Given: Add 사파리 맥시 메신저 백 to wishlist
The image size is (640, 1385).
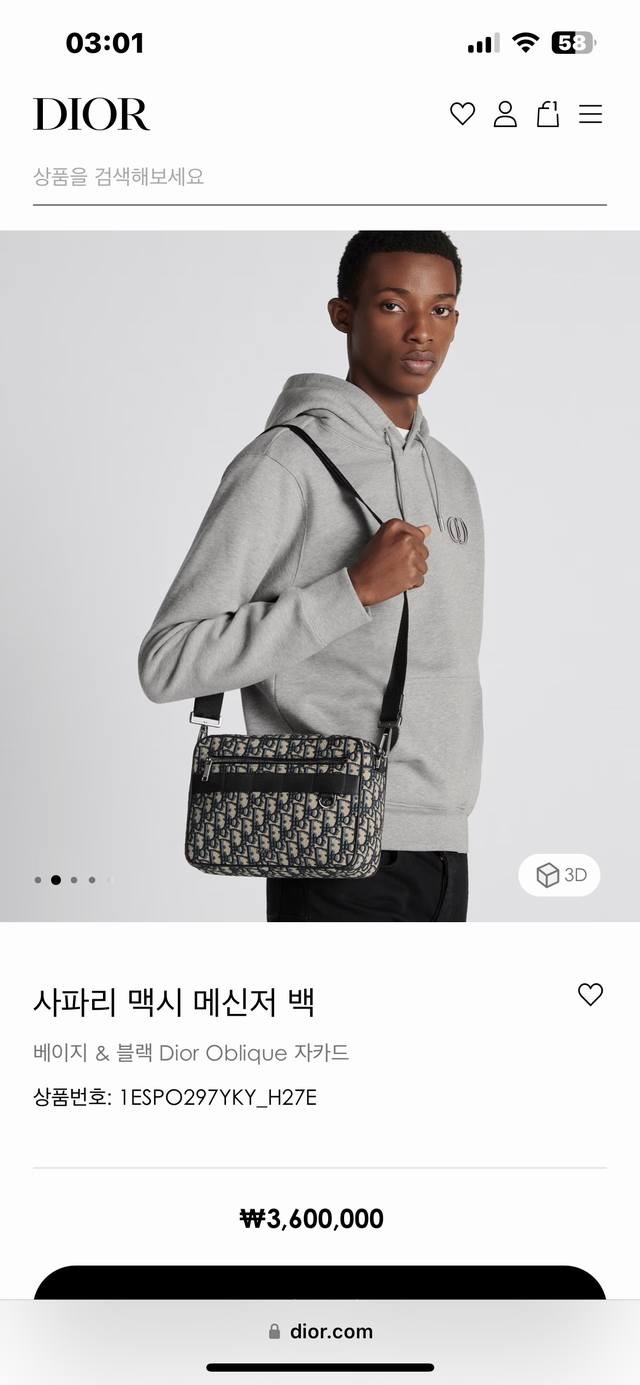Looking at the screenshot, I should click(590, 994).
